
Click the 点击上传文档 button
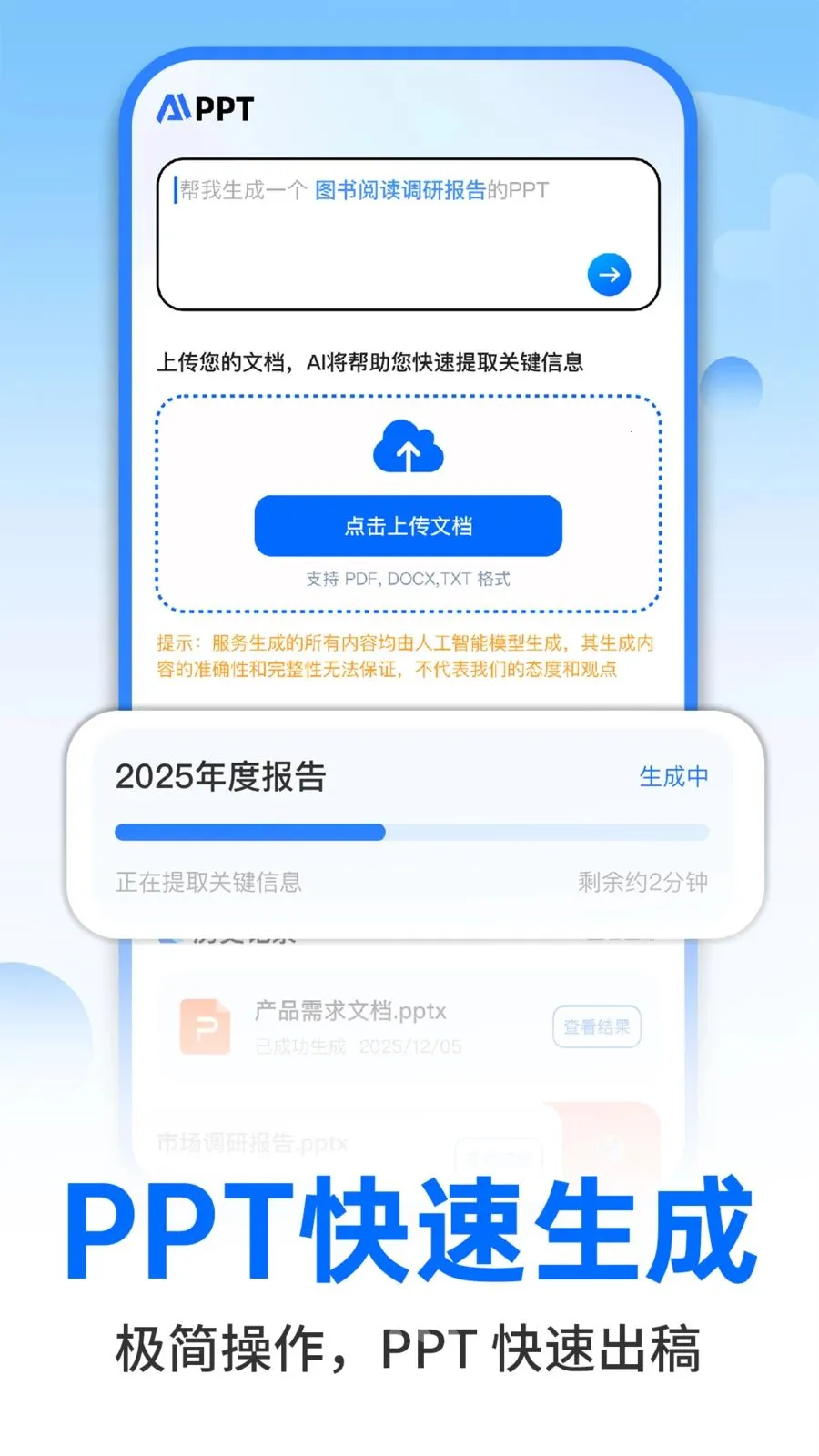409,525
